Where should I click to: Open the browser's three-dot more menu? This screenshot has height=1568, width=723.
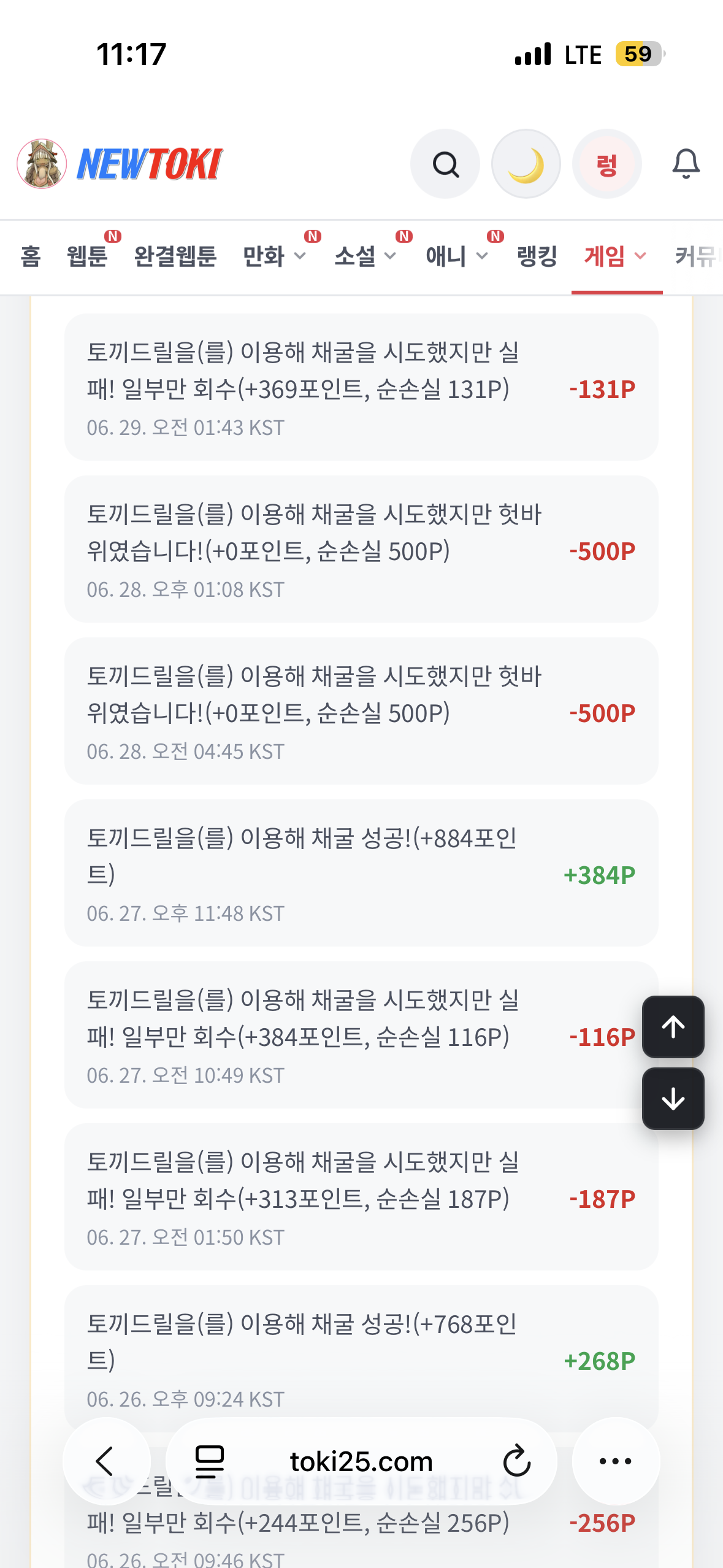coord(616,1461)
